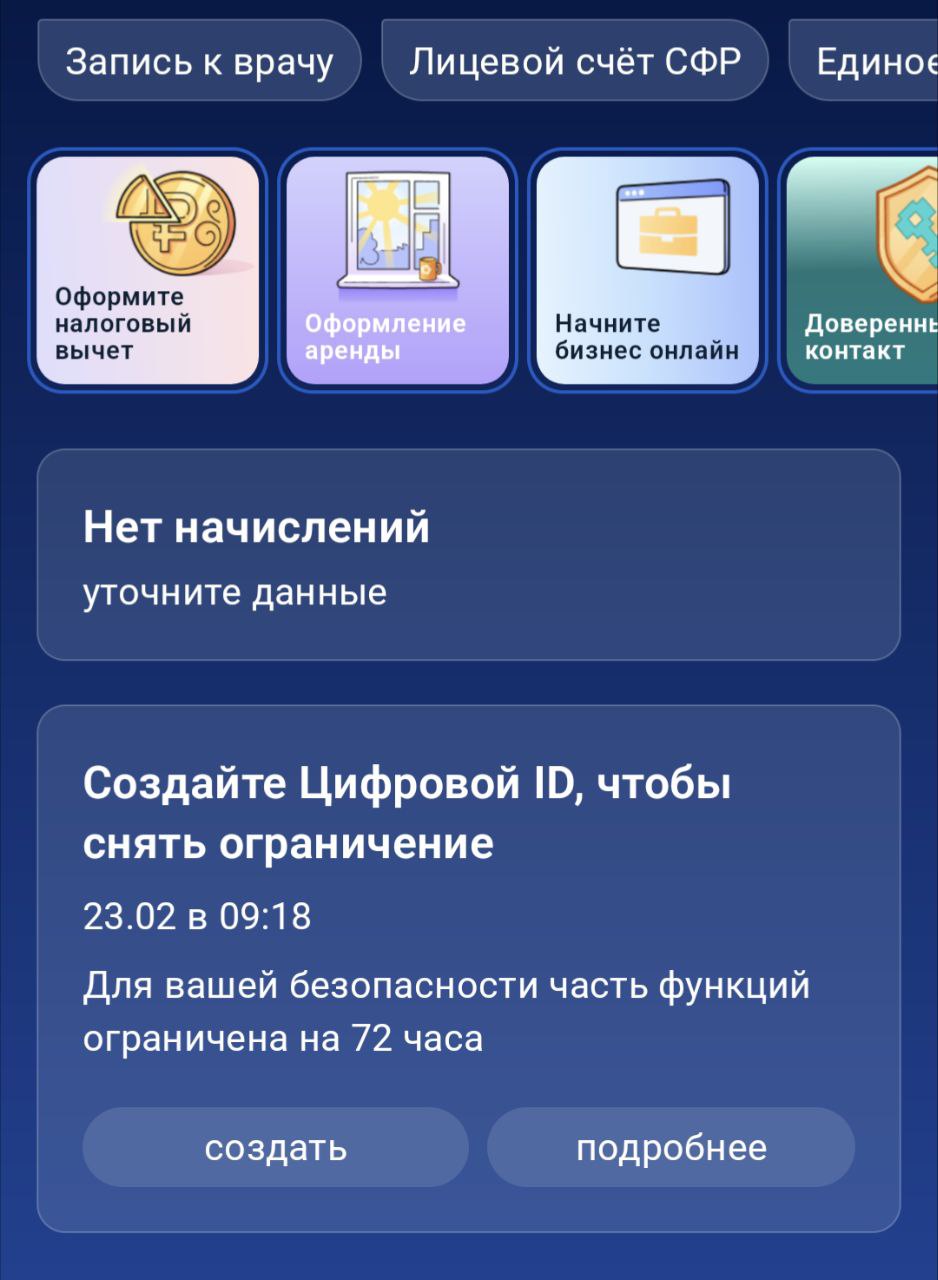
Task: Tap the «Запись к врачу» chip
Action: (x=199, y=62)
